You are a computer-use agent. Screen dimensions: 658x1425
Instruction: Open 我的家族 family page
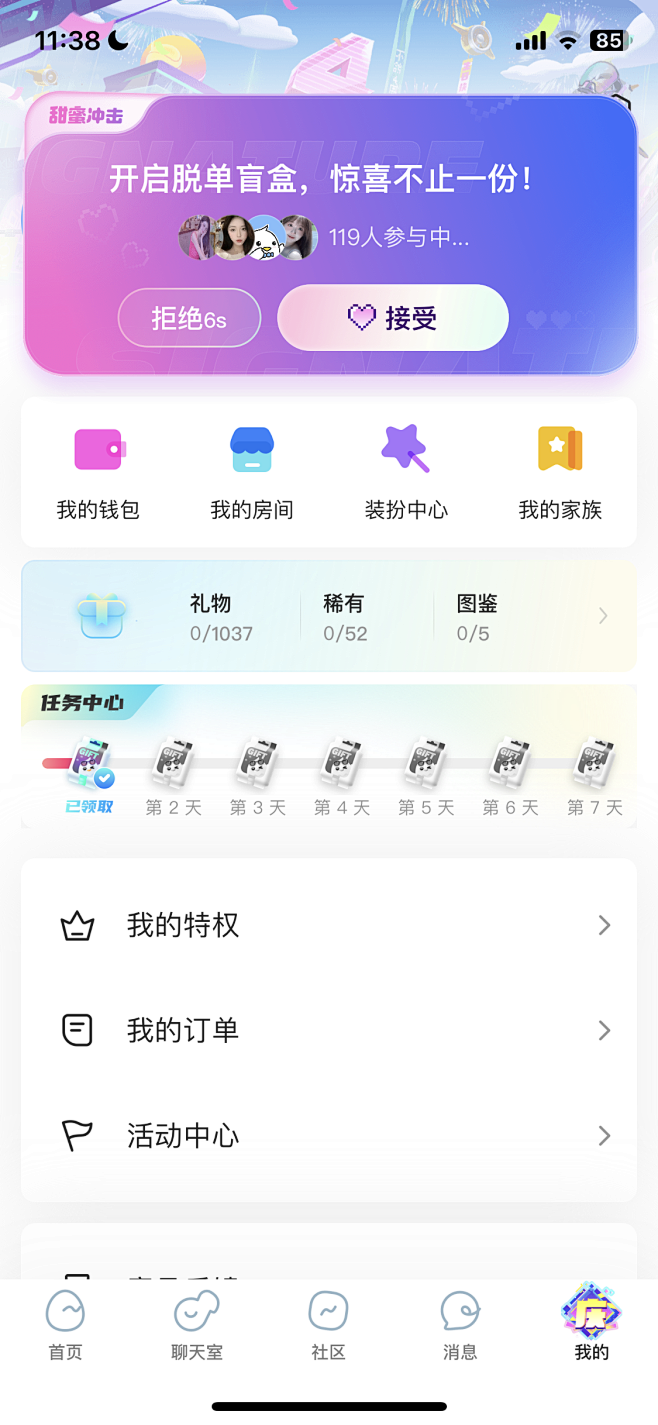click(560, 472)
